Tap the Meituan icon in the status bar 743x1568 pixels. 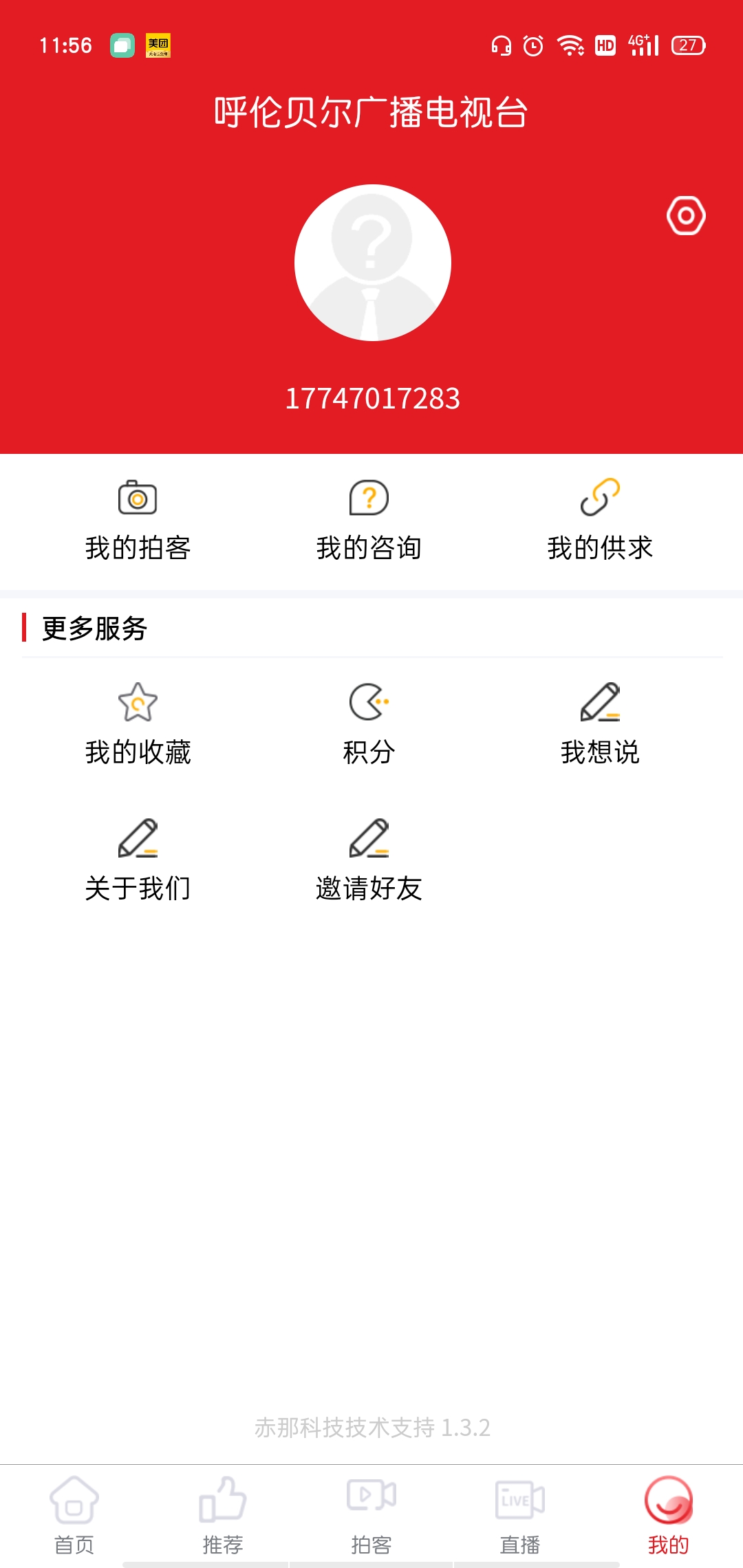coord(160,45)
